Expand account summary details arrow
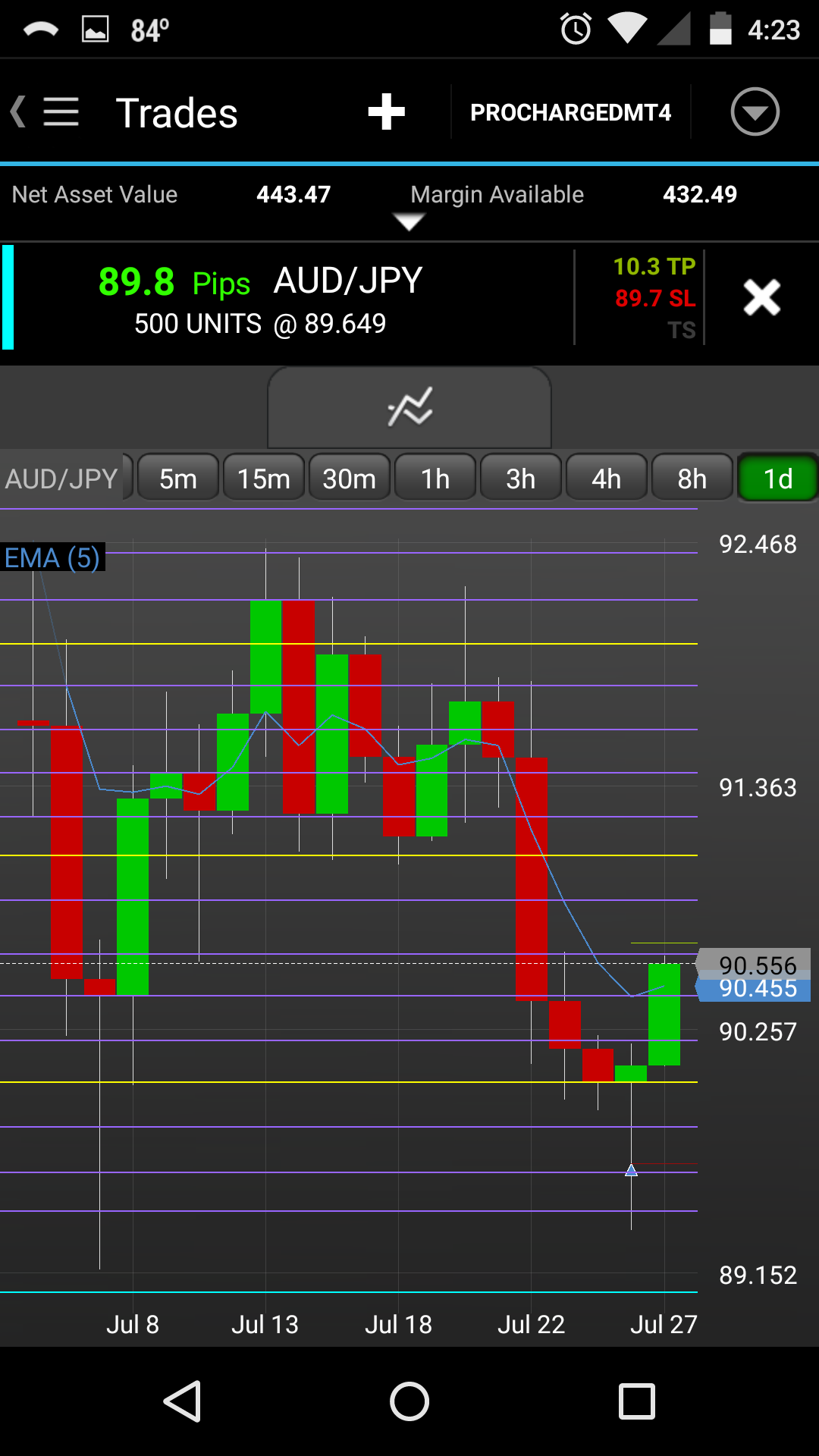Screen dimensions: 819x1456 [x=409, y=221]
